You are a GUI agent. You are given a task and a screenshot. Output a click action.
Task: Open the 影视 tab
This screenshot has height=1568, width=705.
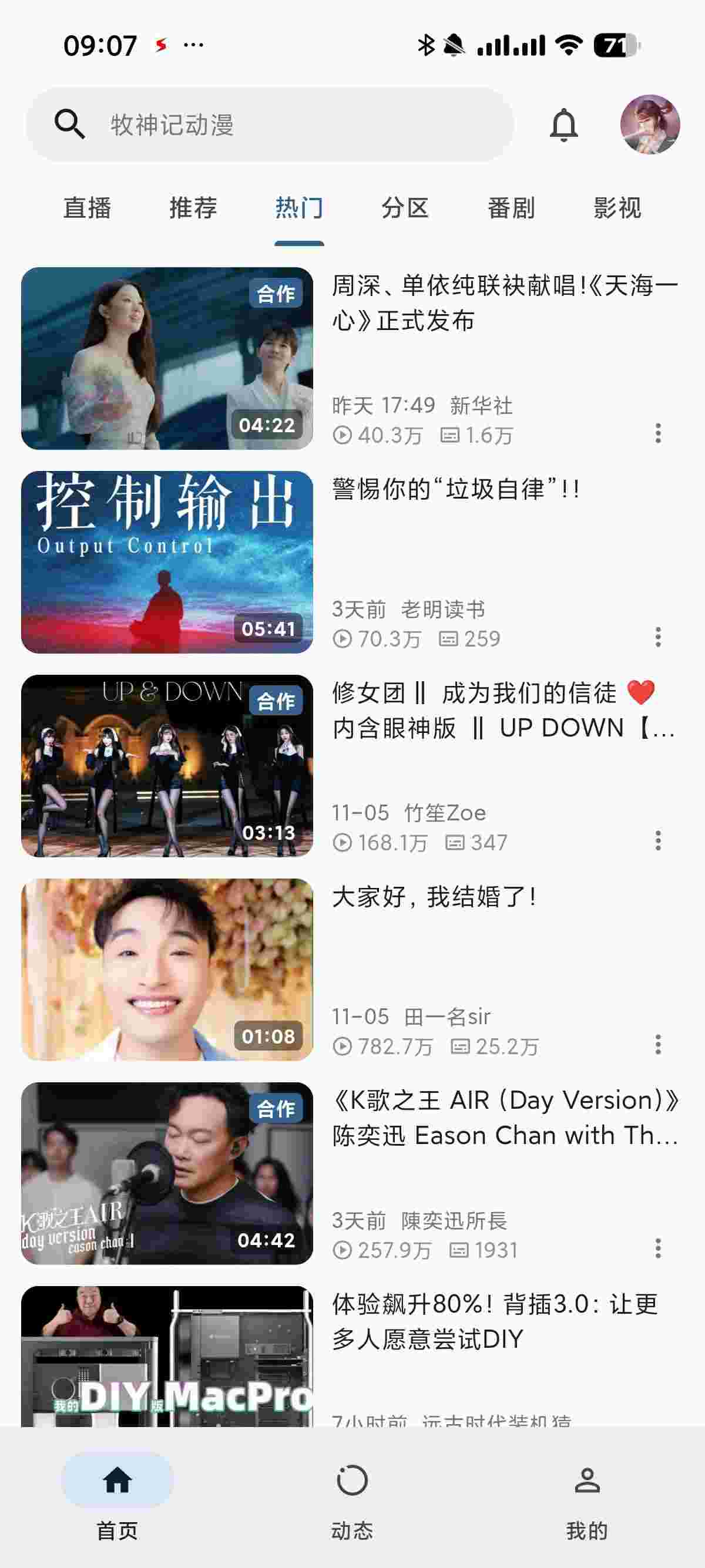(x=617, y=208)
